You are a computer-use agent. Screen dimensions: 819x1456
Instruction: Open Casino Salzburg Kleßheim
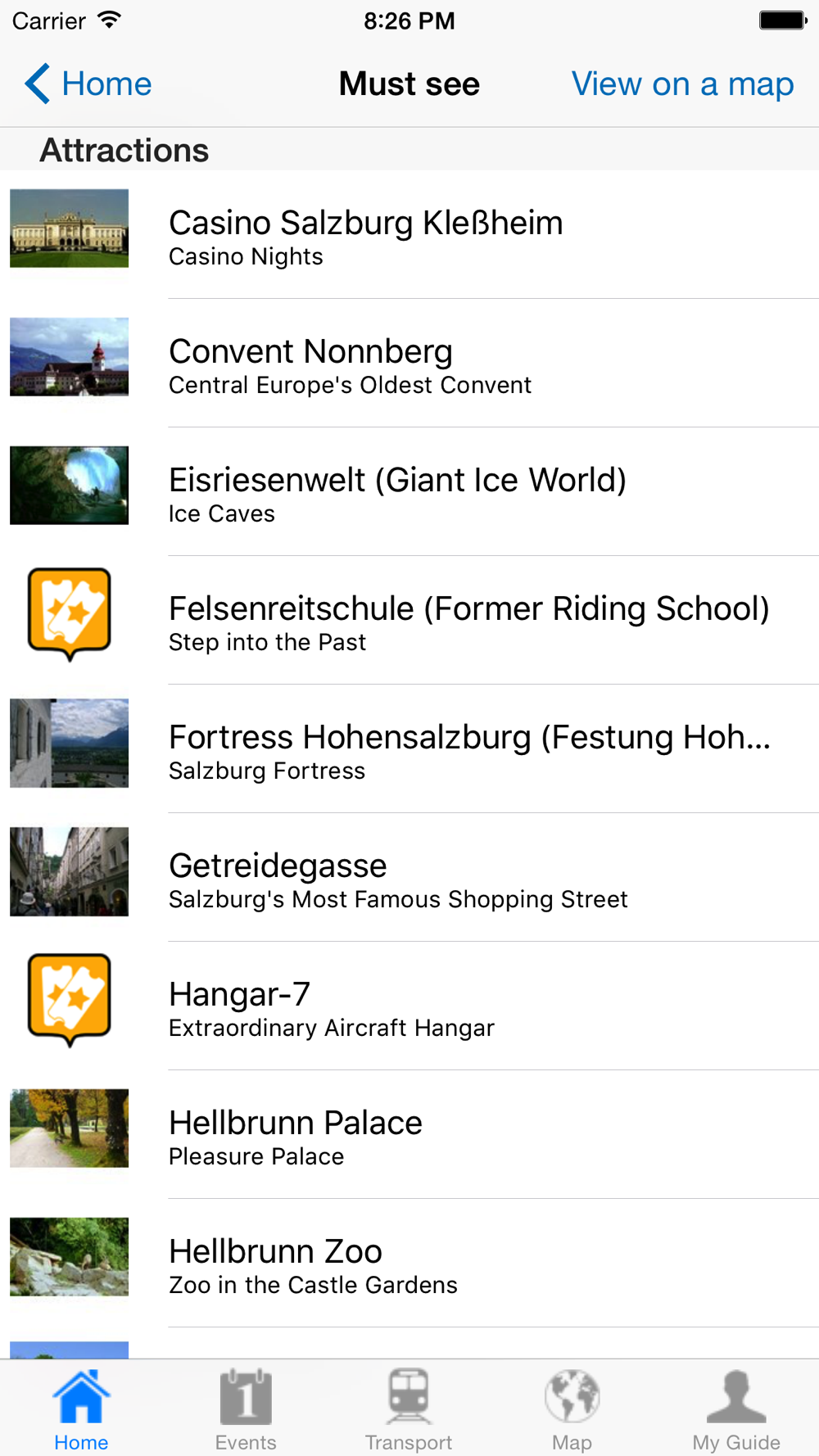point(409,235)
